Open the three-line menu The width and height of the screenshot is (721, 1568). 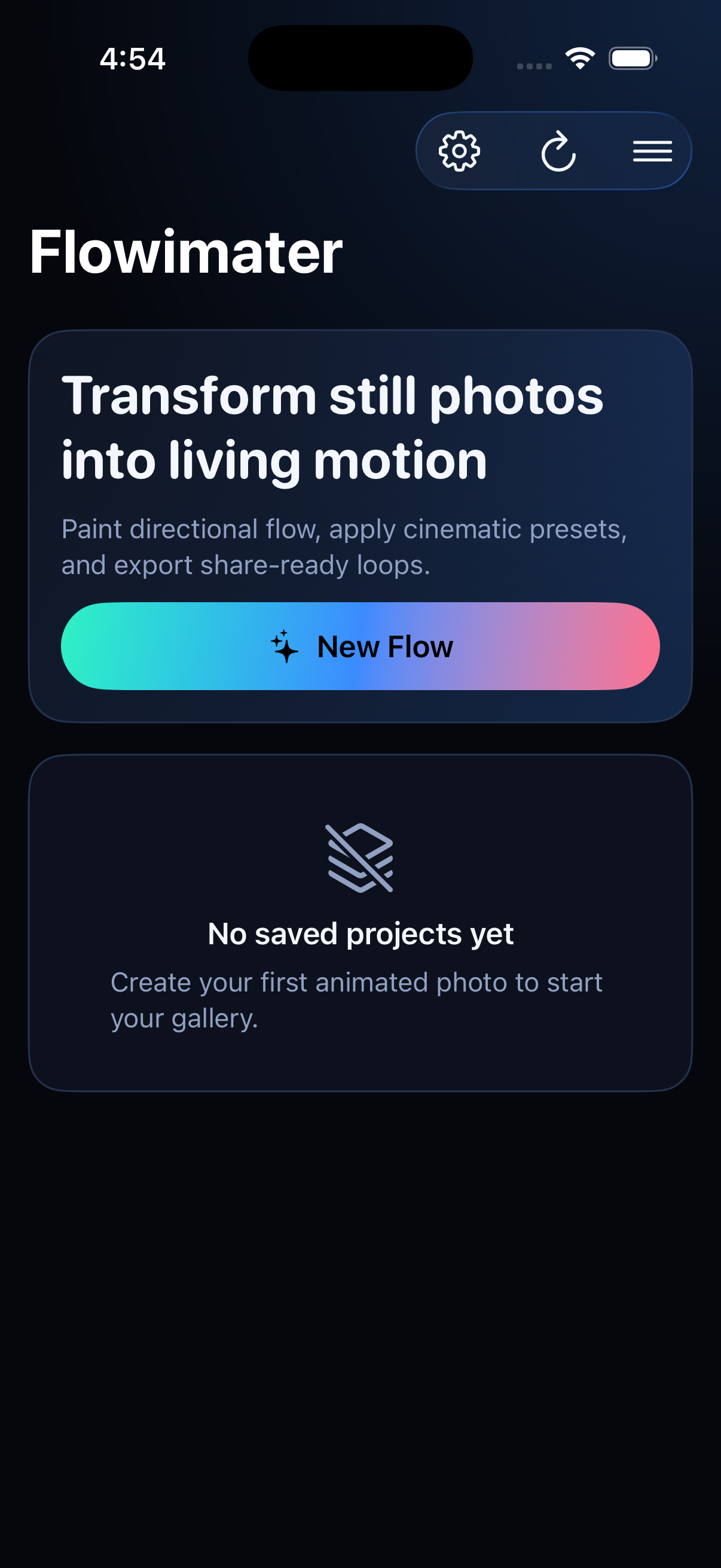652,151
